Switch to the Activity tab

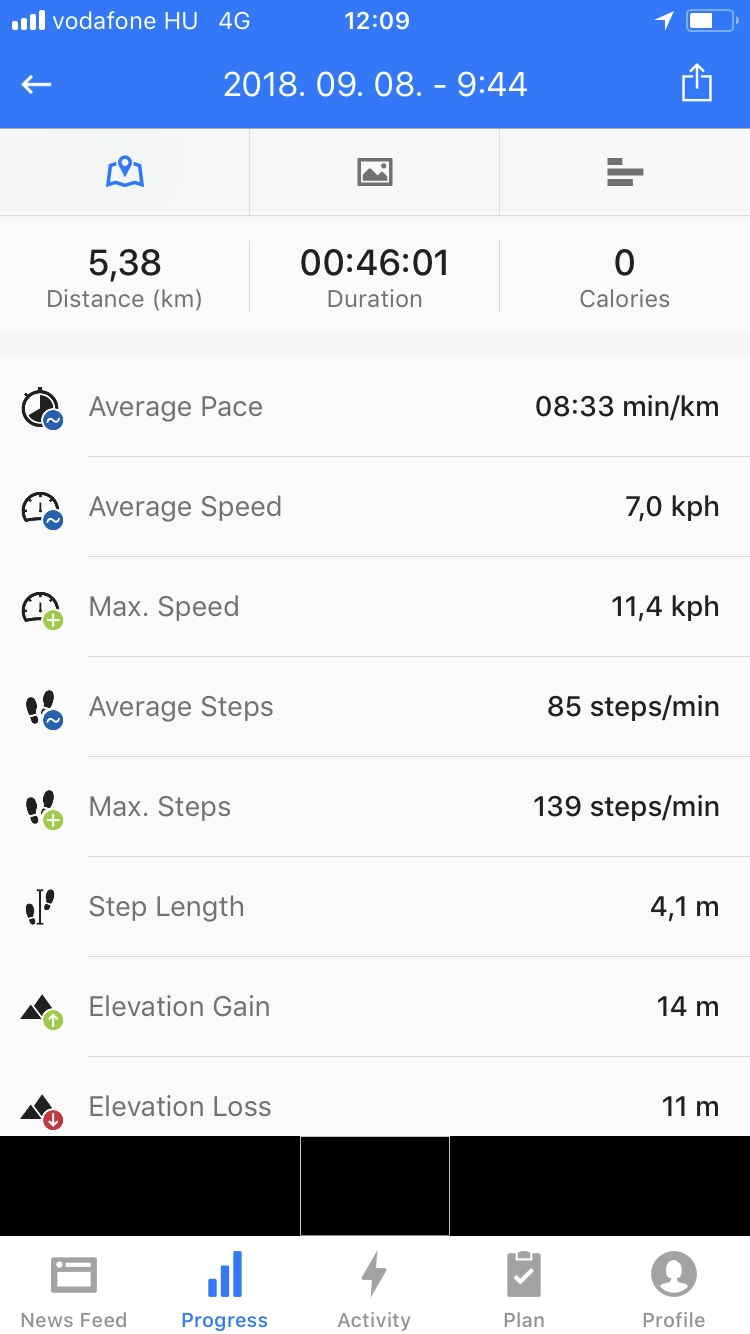[x=374, y=1290]
